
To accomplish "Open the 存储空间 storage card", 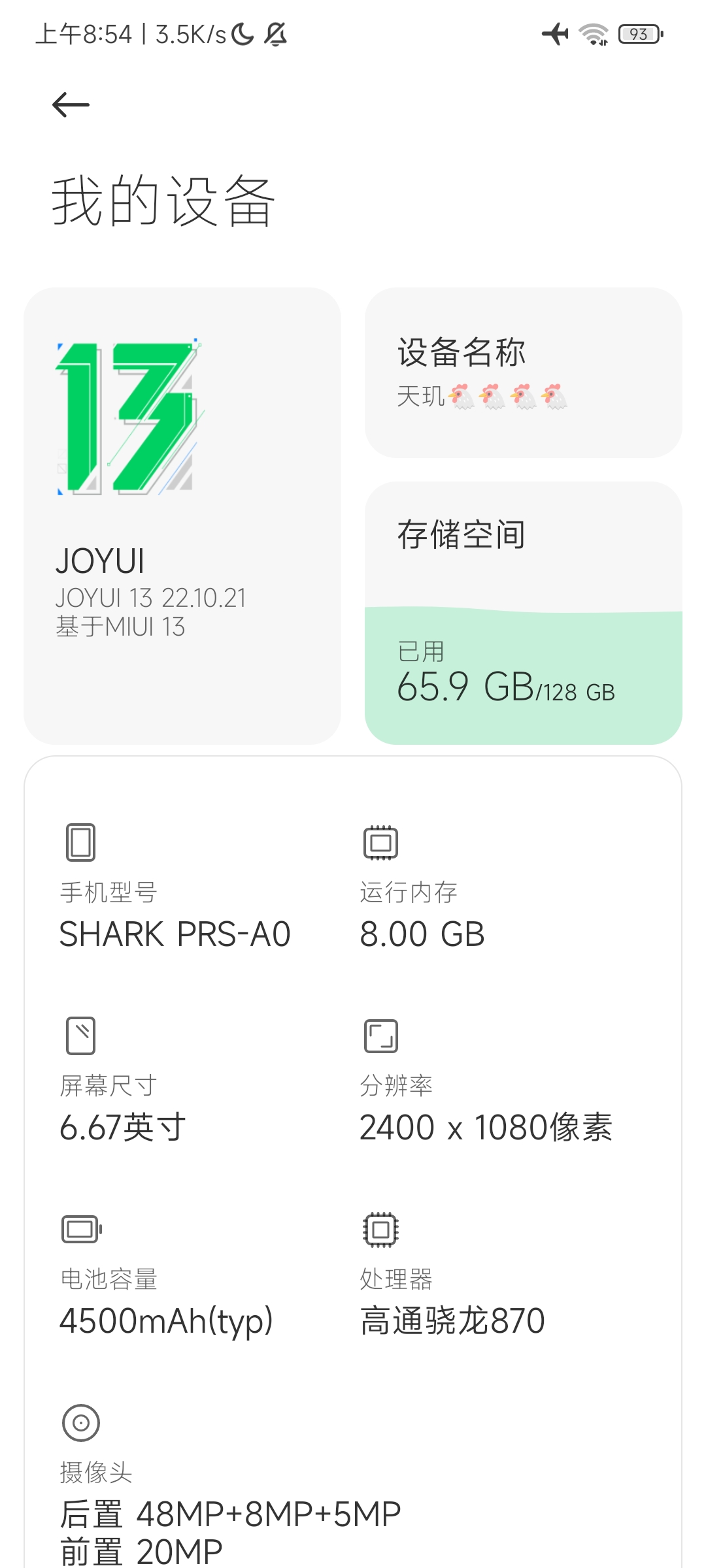I will (x=523, y=613).
